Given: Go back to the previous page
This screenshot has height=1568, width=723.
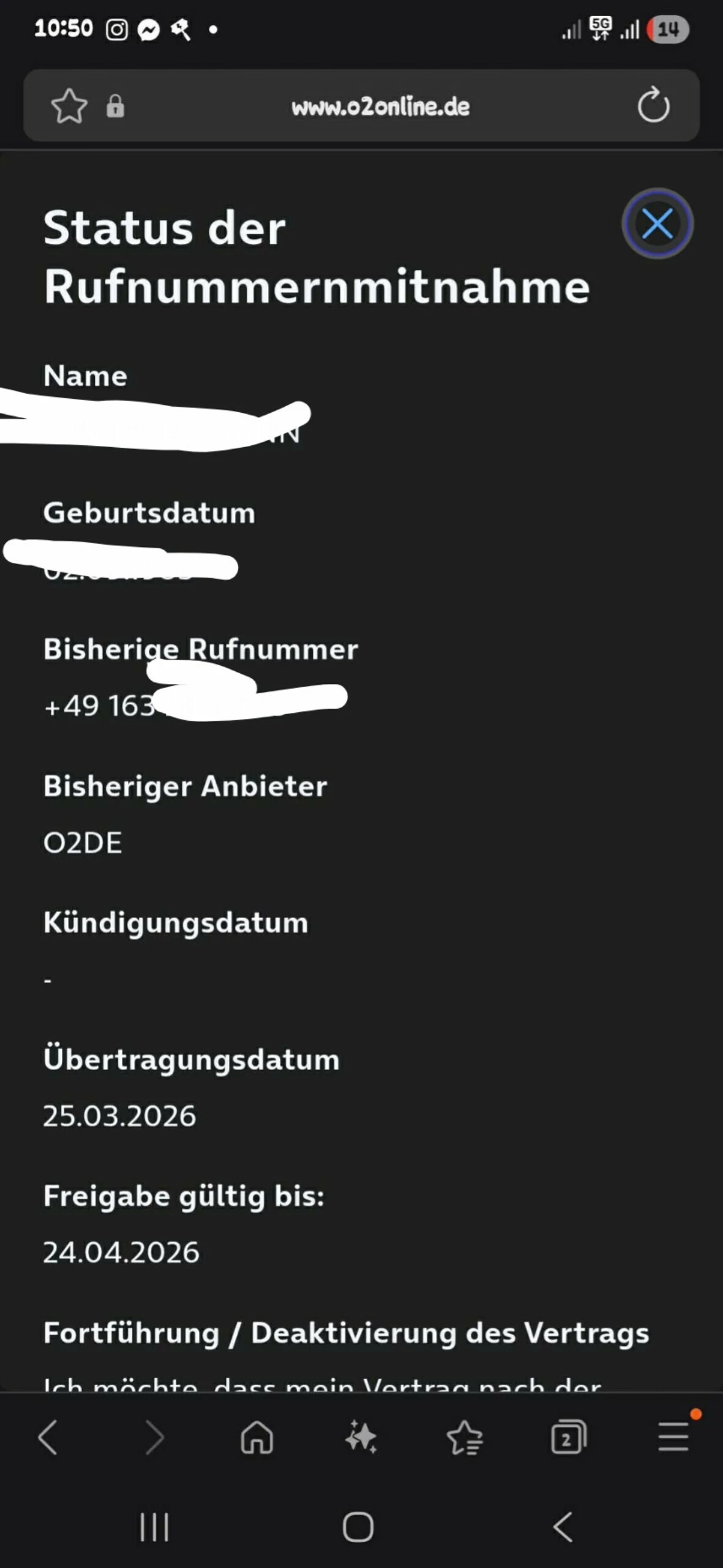Looking at the screenshot, I should pos(48,1437).
